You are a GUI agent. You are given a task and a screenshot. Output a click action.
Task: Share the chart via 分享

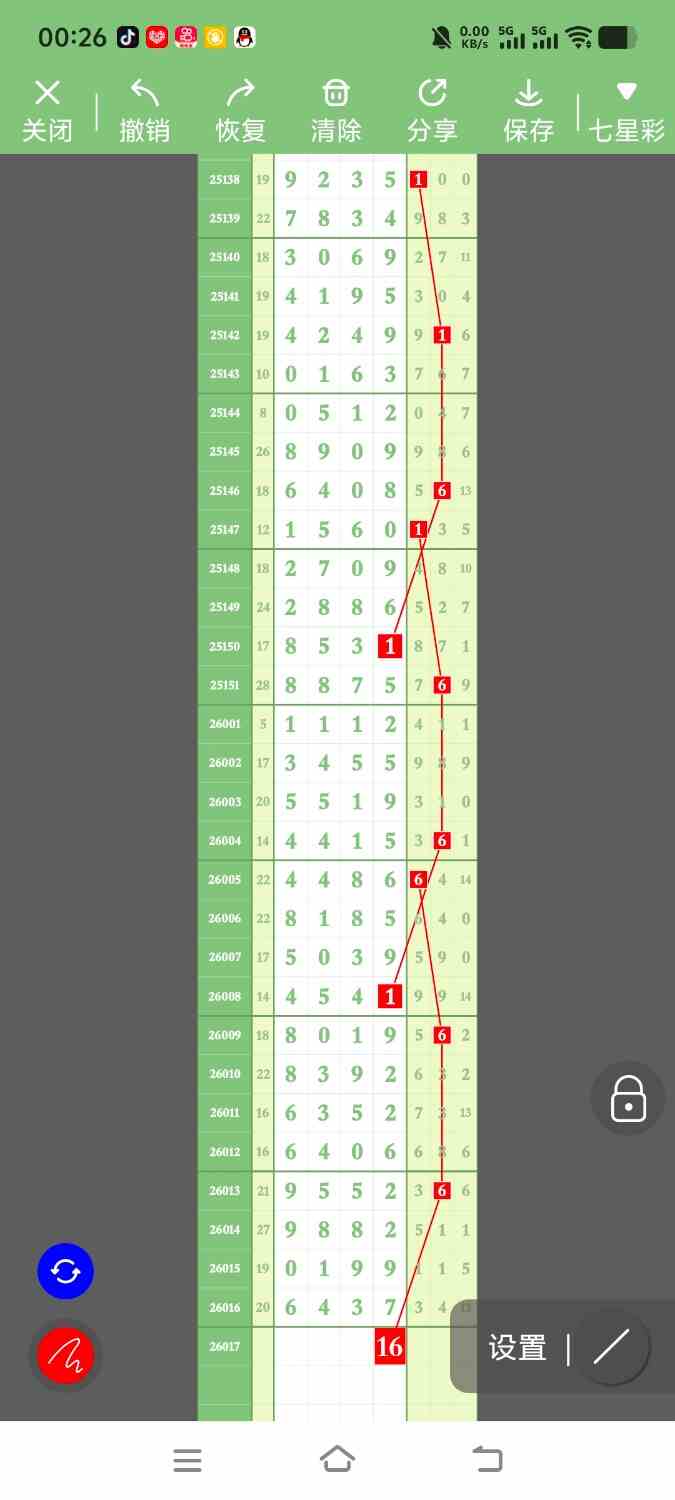[432, 111]
